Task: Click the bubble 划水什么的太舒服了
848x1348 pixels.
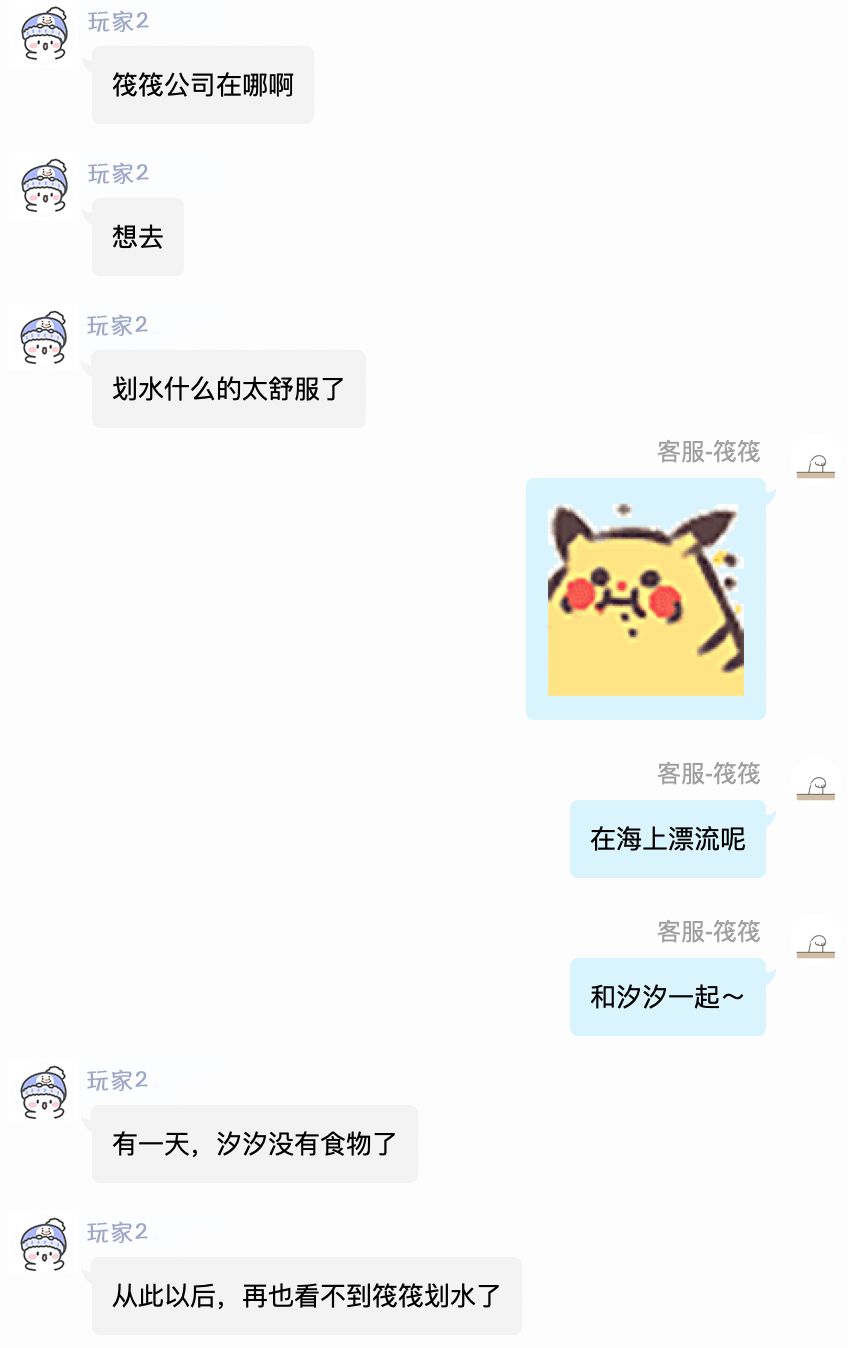Action: point(228,389)
